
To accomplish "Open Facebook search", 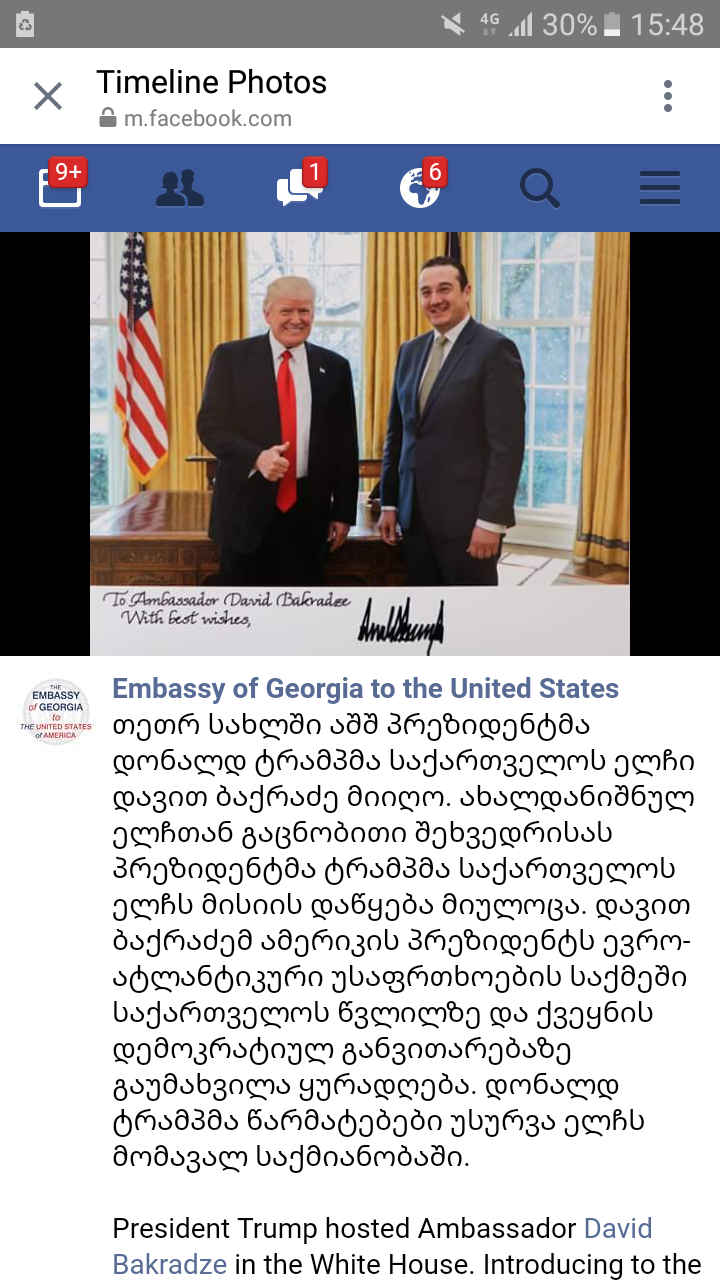I will click(x=540, y=188).
